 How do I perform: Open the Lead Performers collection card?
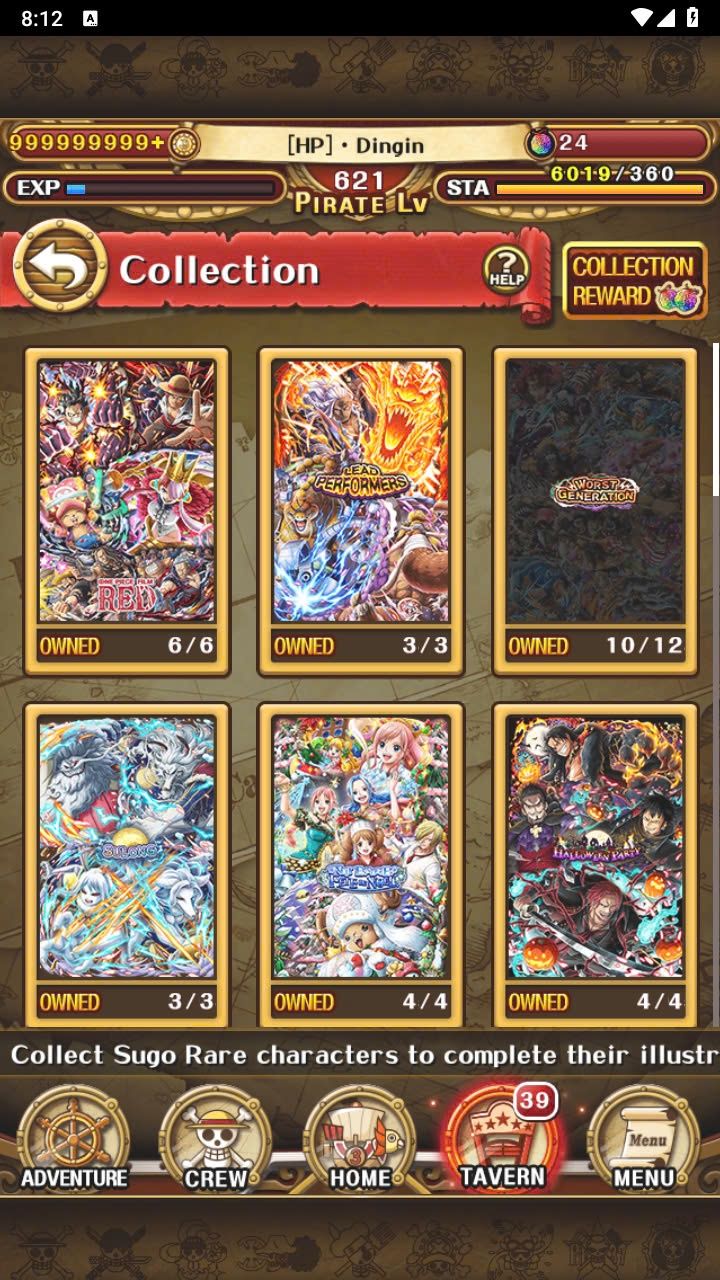coord(361,511)
